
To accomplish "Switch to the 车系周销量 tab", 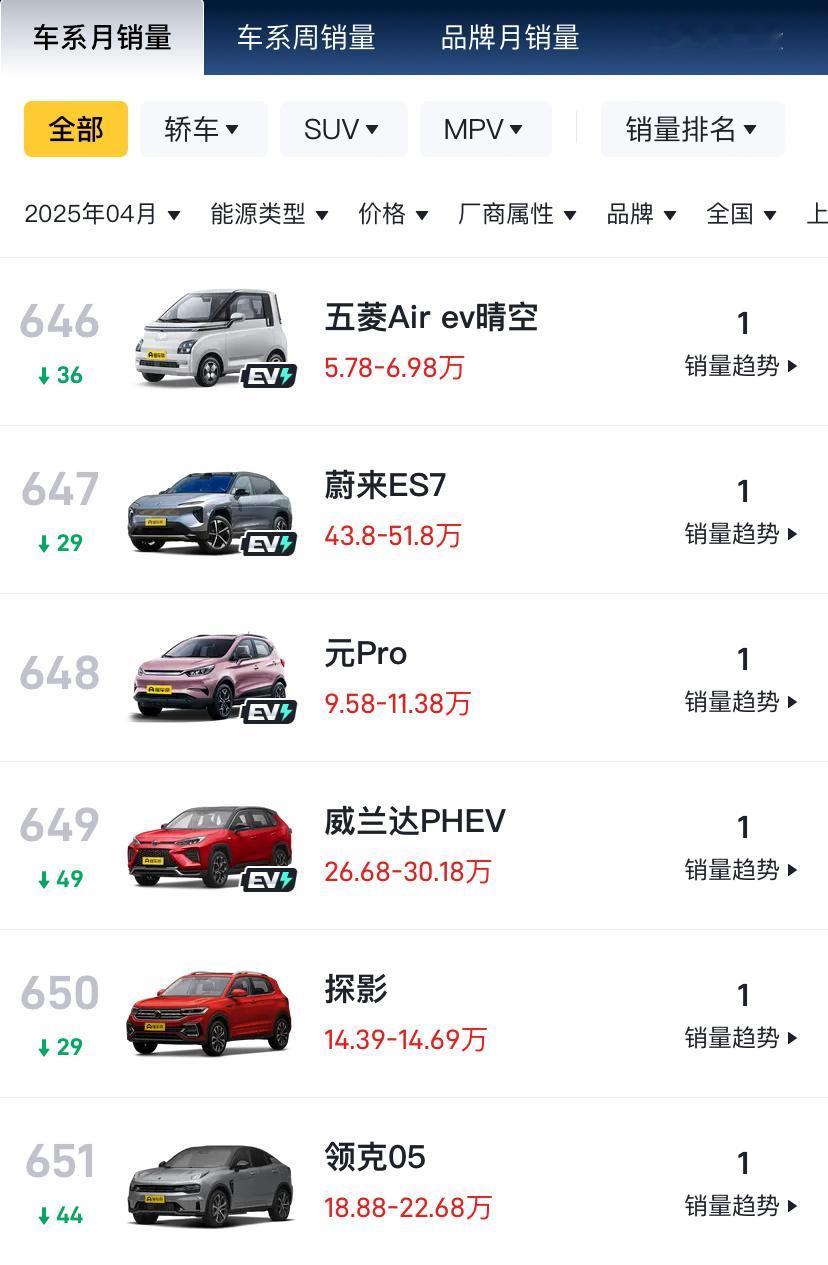I will tap(306, 38).
